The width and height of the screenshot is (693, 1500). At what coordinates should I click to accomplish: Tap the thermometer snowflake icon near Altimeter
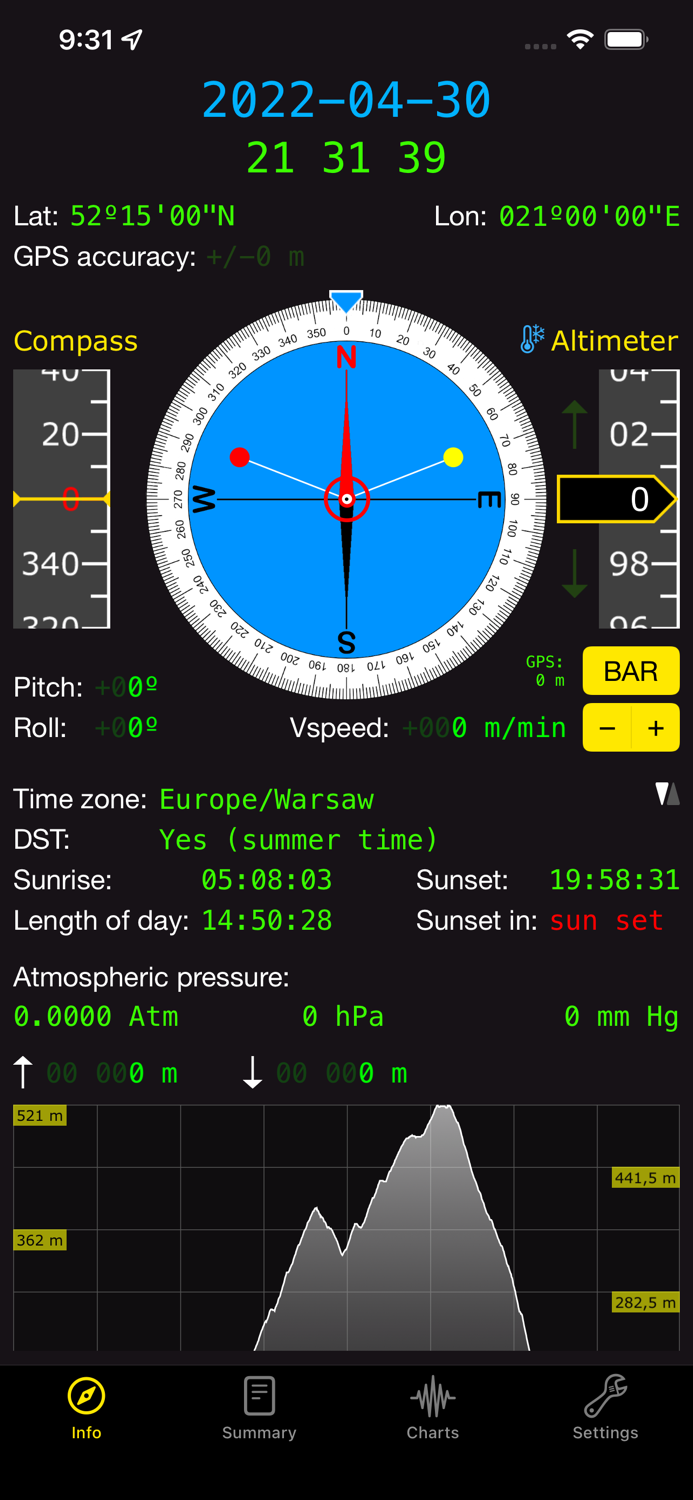(531, 340)
